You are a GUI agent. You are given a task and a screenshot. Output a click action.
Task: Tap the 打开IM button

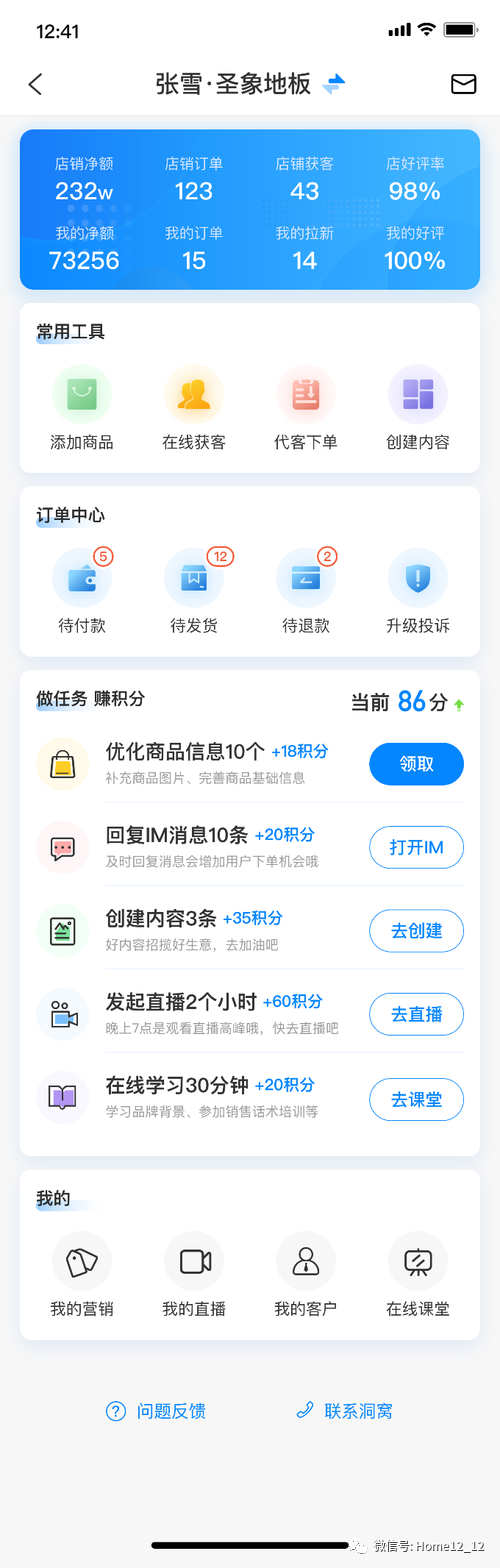point(416,847)
